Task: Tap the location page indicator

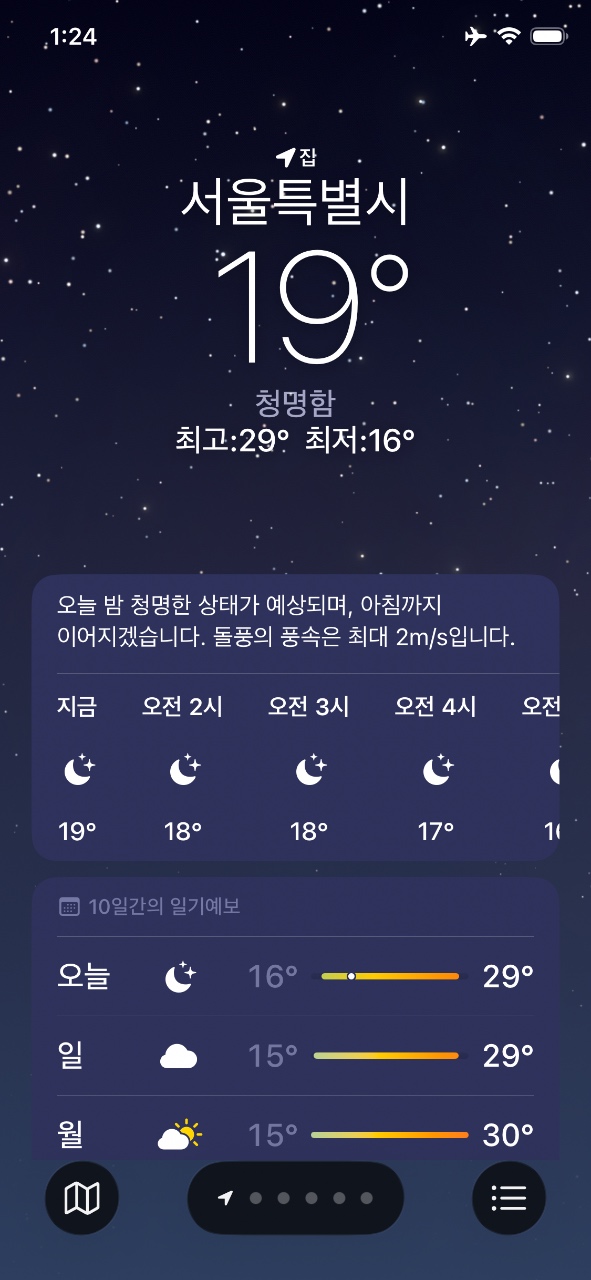Action: 295,1198
